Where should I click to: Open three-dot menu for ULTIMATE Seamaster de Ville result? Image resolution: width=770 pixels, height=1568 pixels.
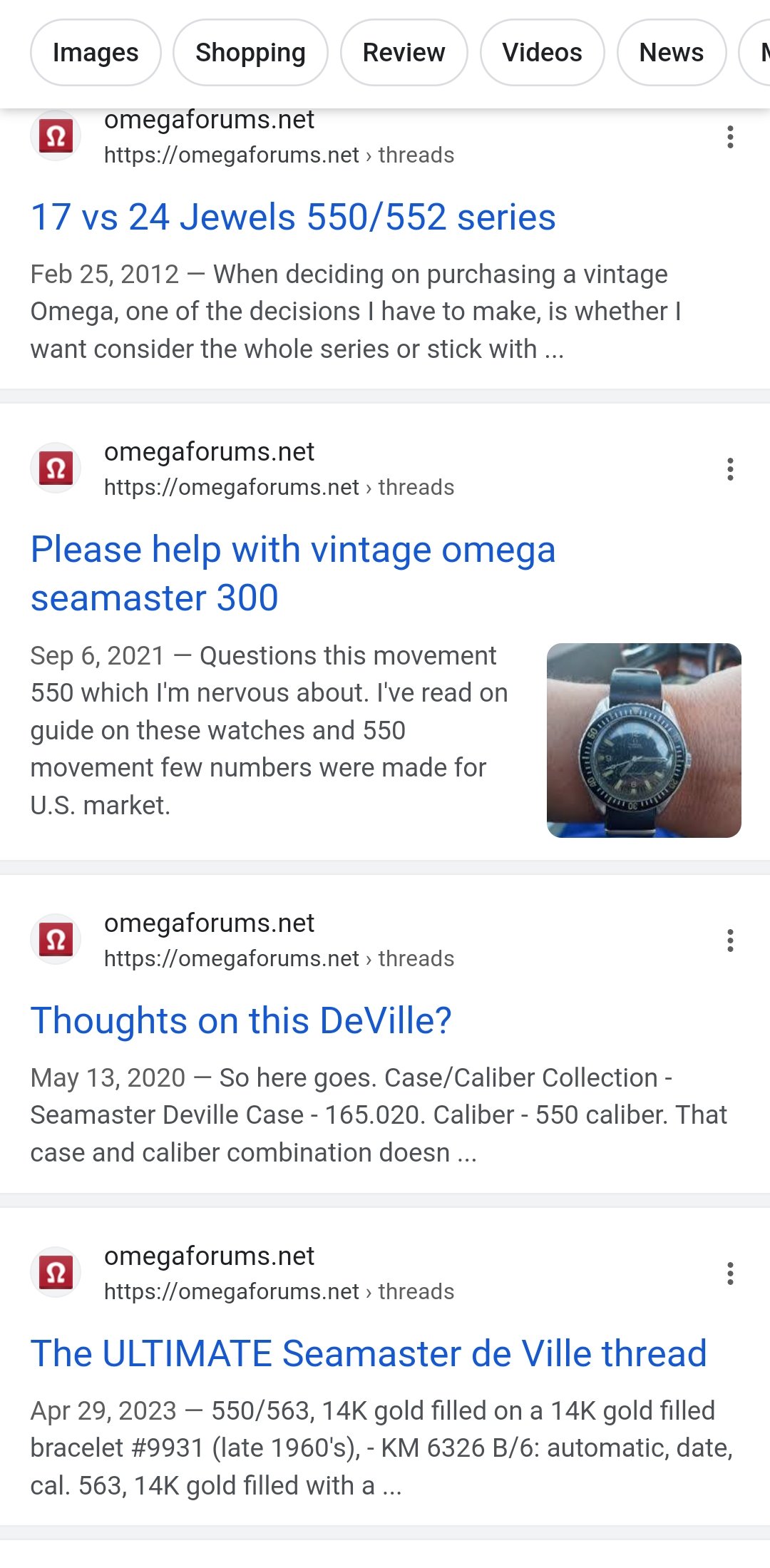[x=730, y=1274]
